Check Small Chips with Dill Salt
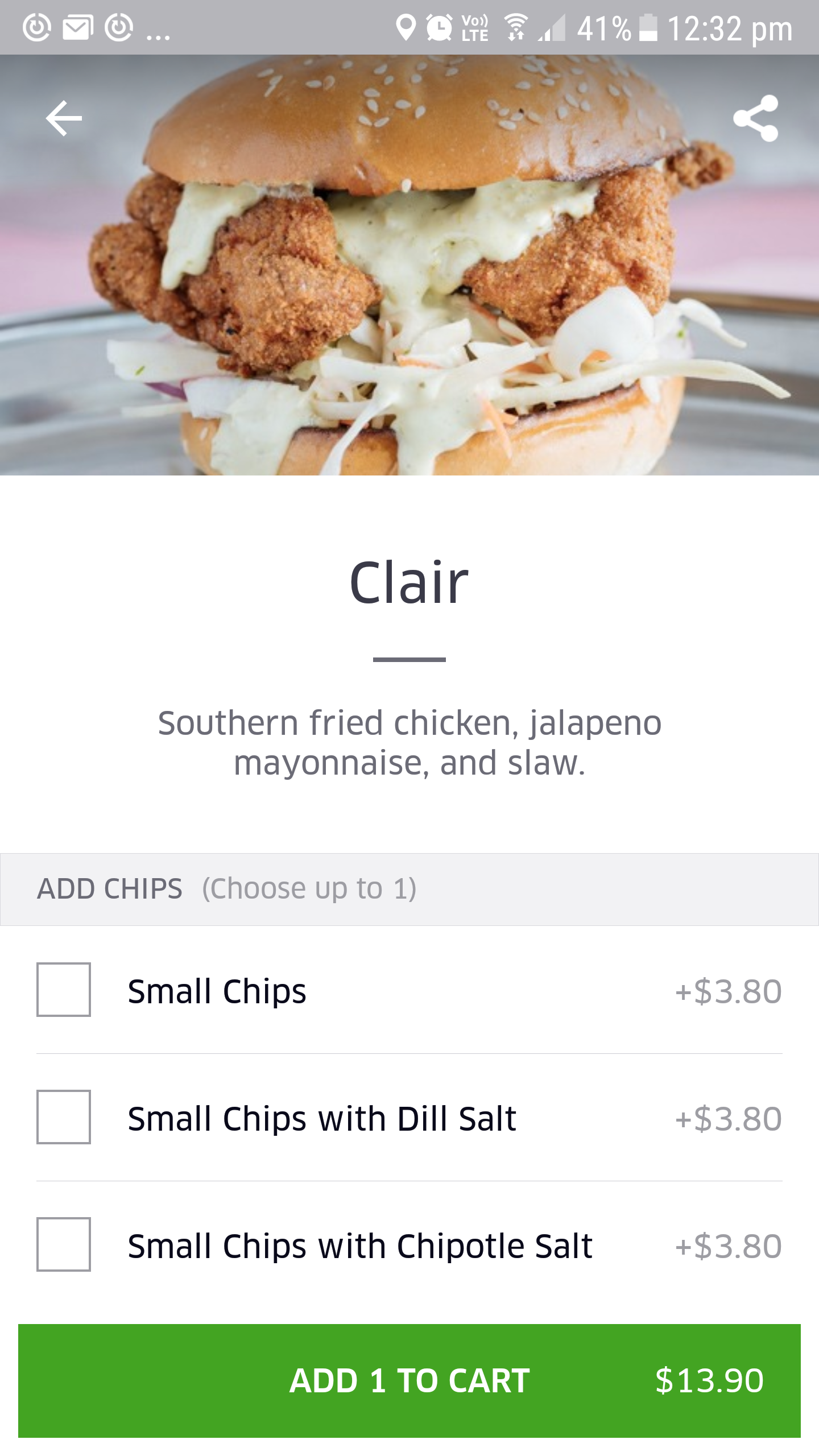The image size is (819, 1456). coord(64,1117)
